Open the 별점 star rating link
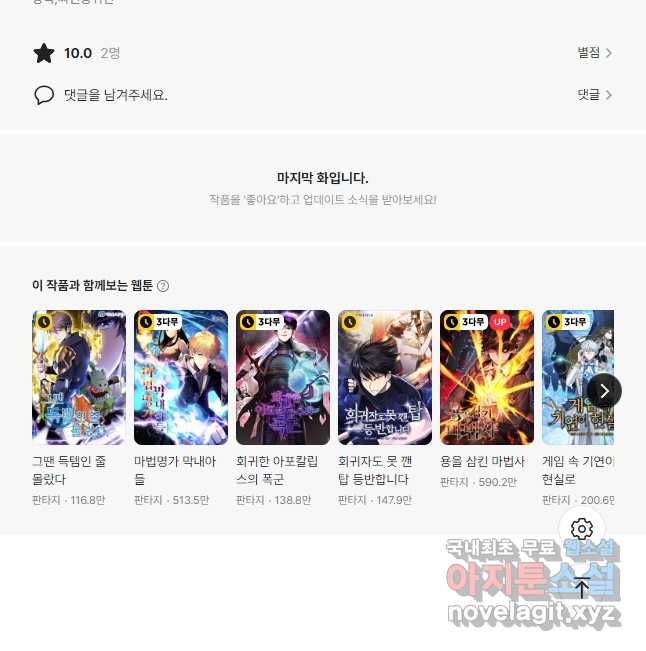646x651 pixels. click(x=594, y=53)
